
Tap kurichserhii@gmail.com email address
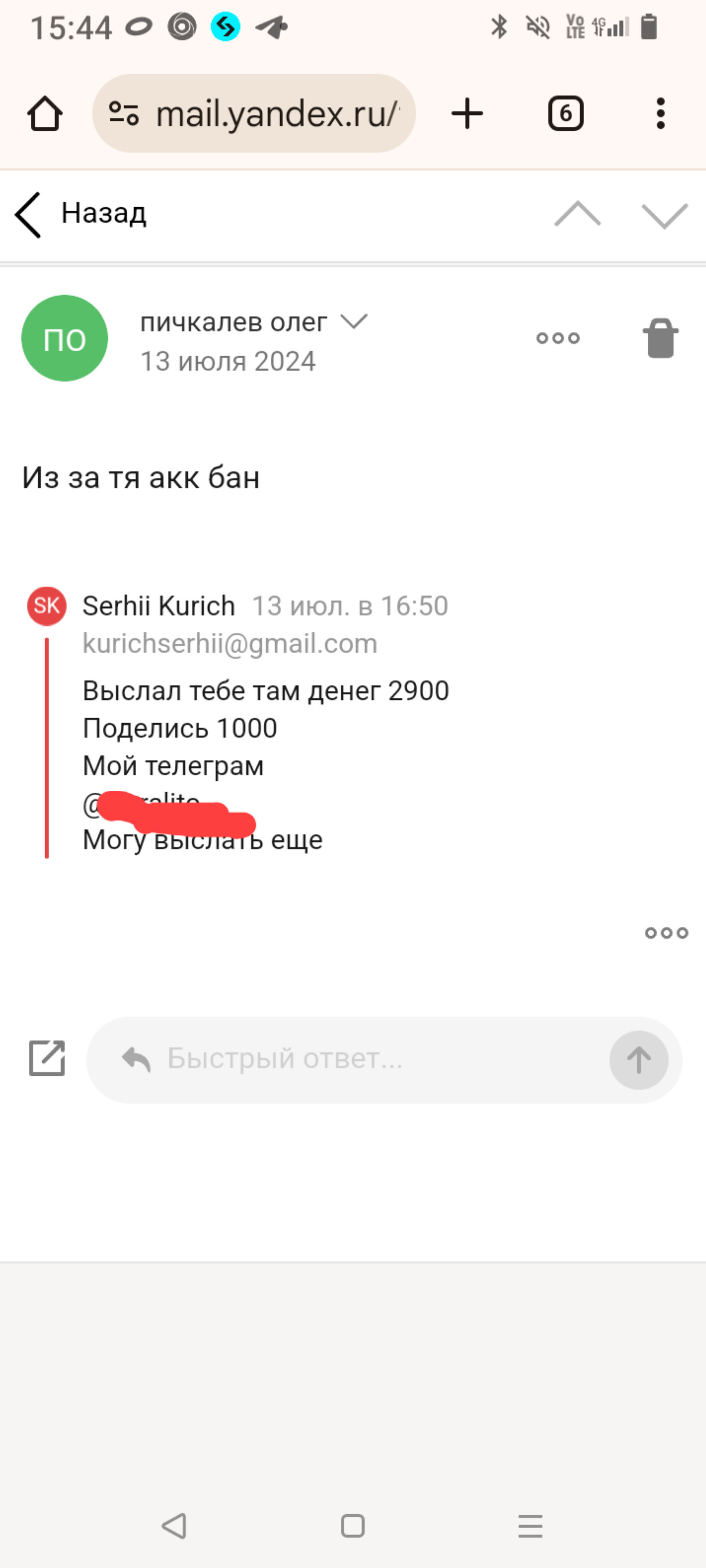[230, 643]
